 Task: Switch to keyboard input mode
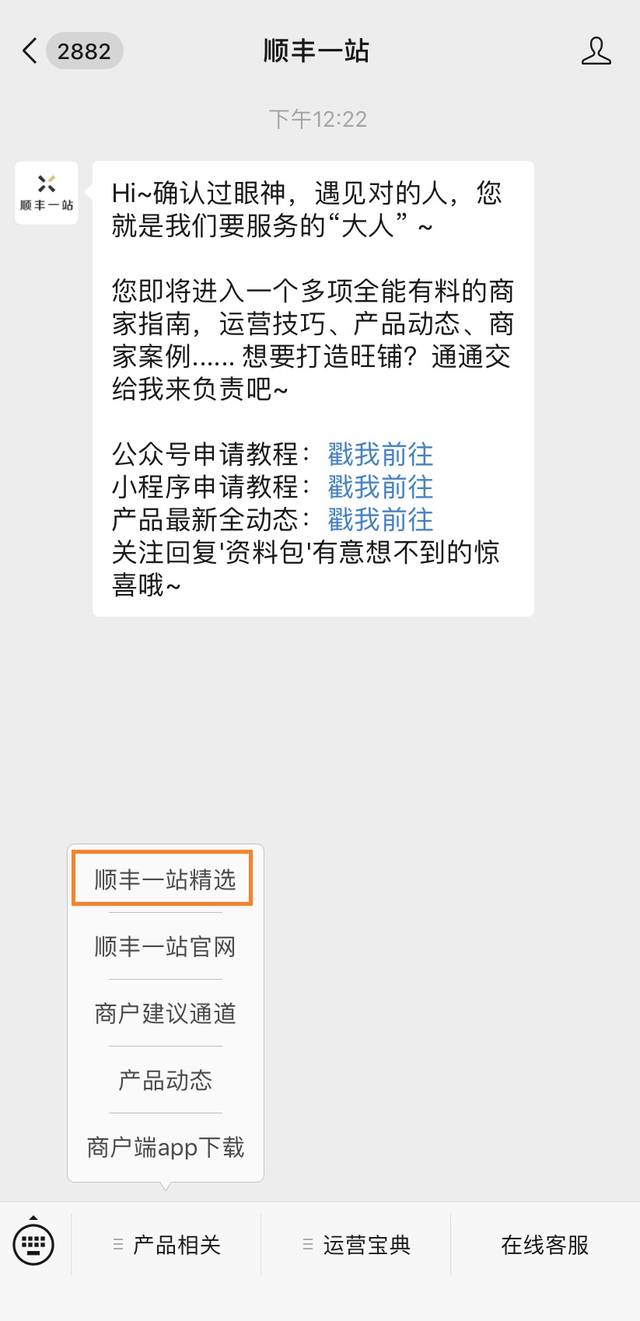point(34,1243)
